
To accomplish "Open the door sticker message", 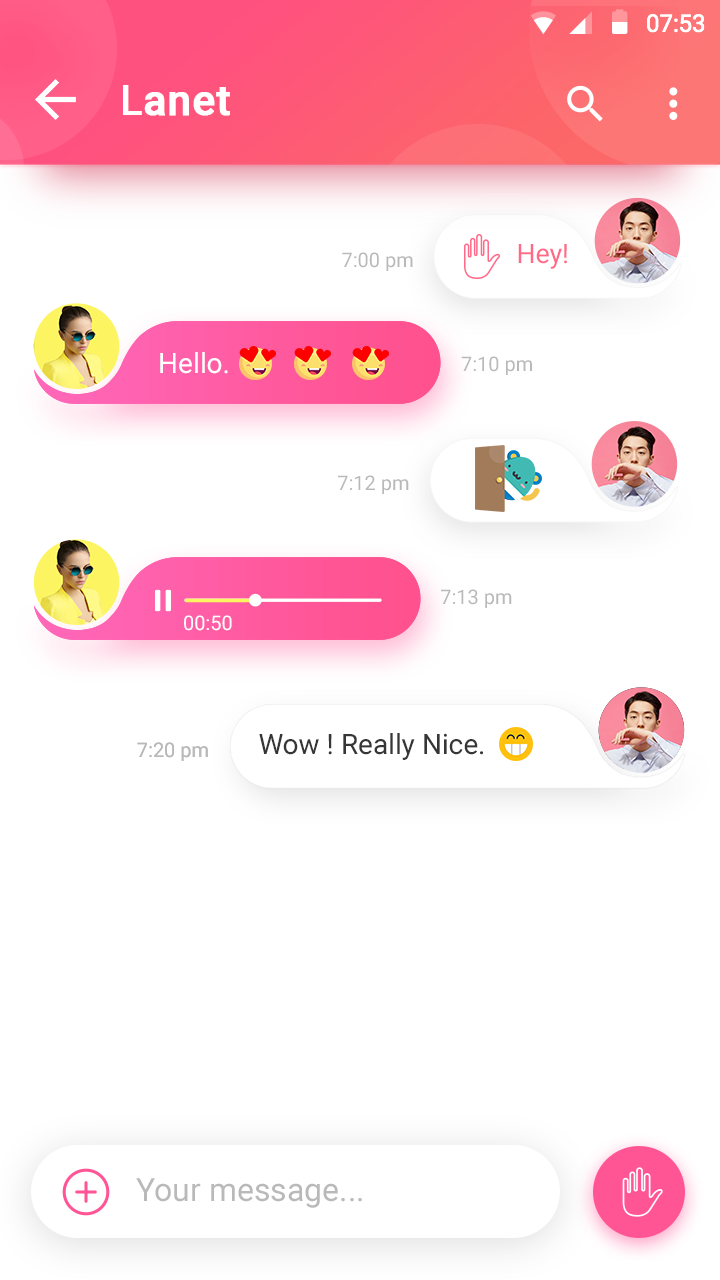I will (x=508, y=479).
